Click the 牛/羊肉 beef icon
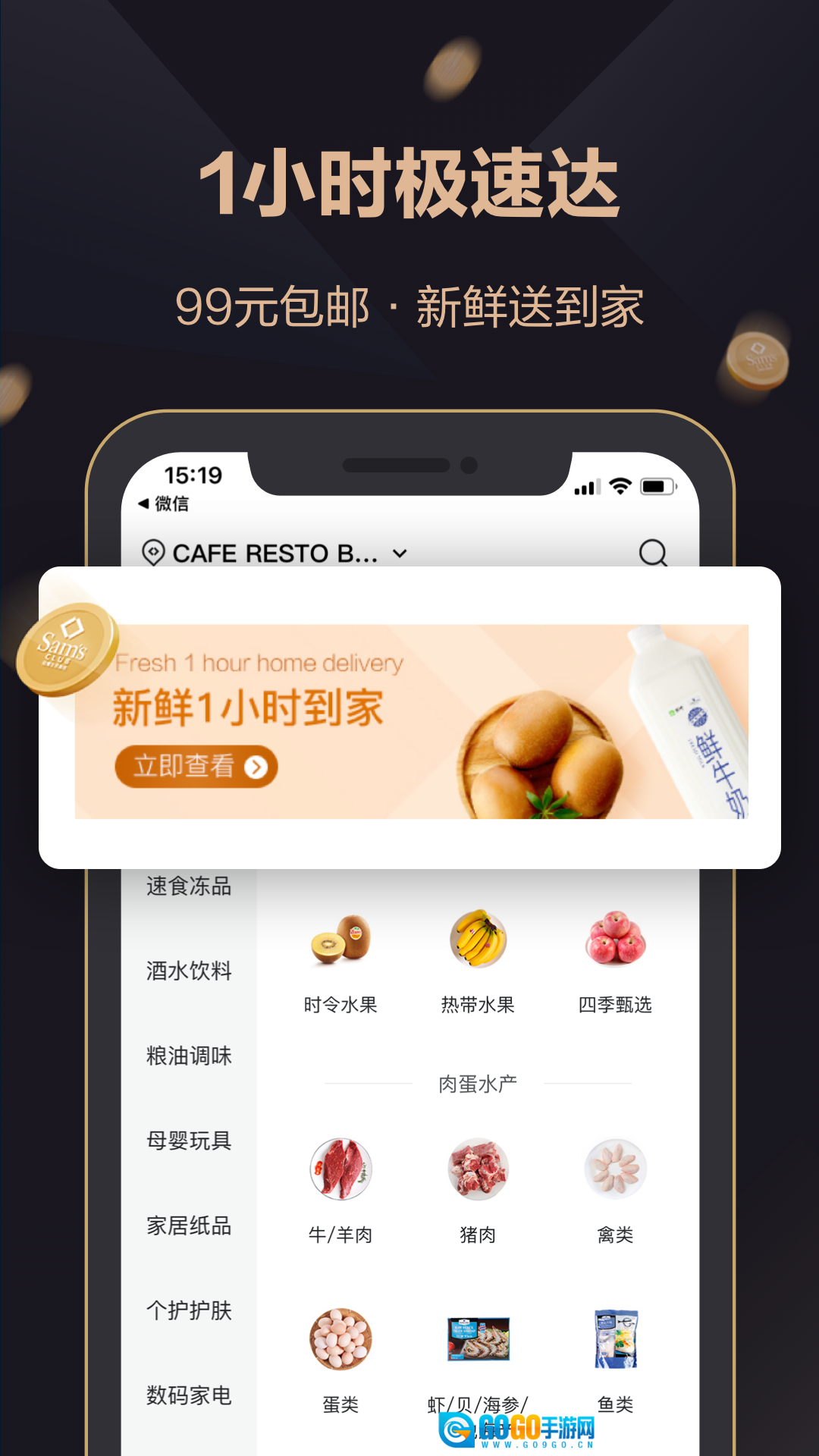819x1456 pixels. click(341, 1169)
